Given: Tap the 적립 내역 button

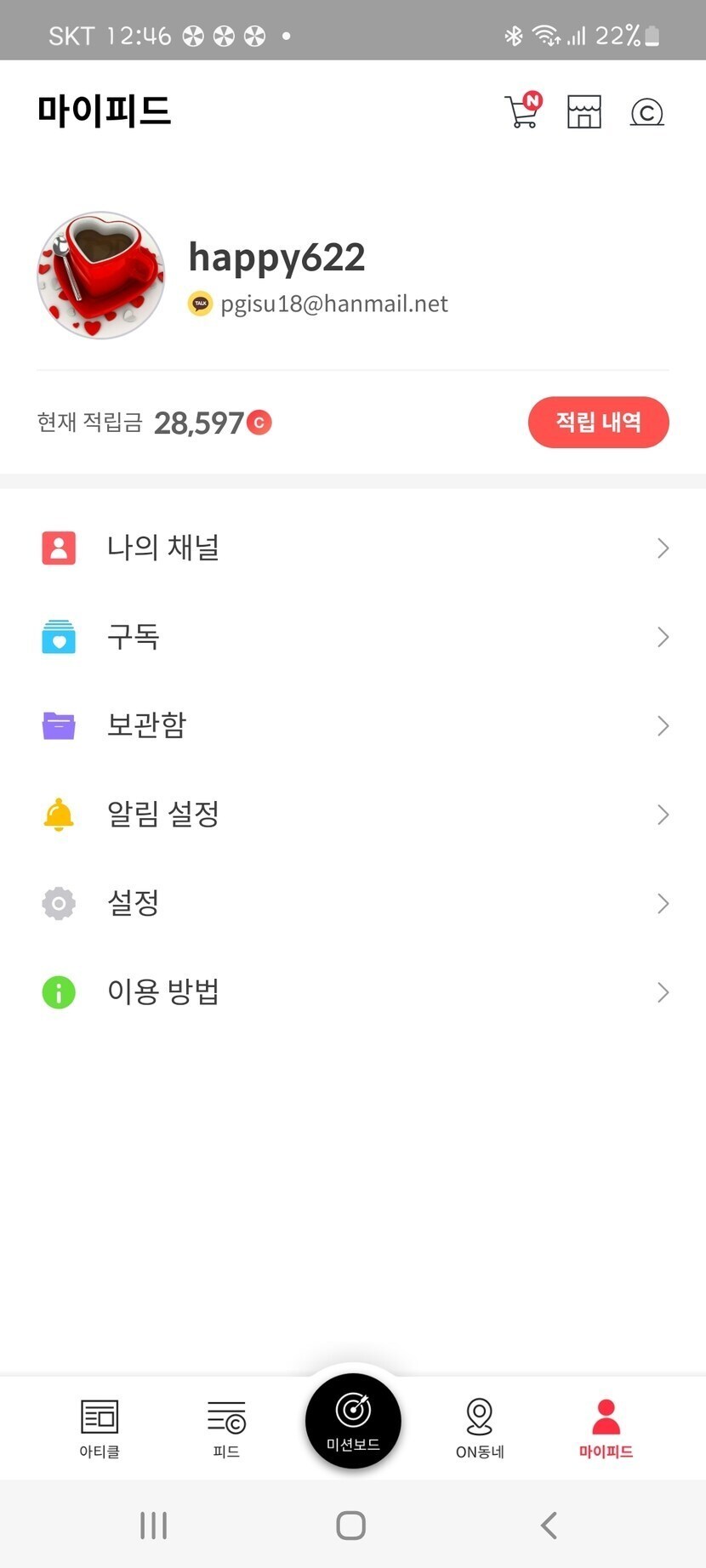Looking at the screenshot, I should point(598,422).
